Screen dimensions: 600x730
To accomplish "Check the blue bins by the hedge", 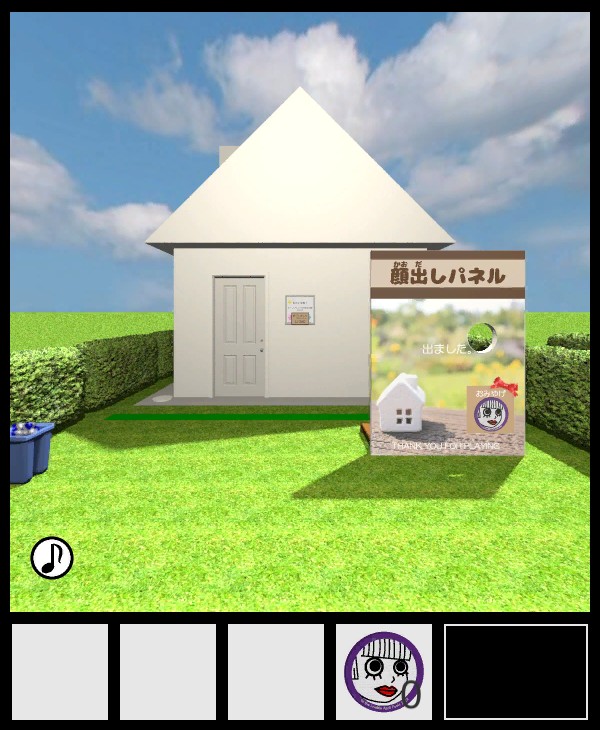I will (30, 450).
